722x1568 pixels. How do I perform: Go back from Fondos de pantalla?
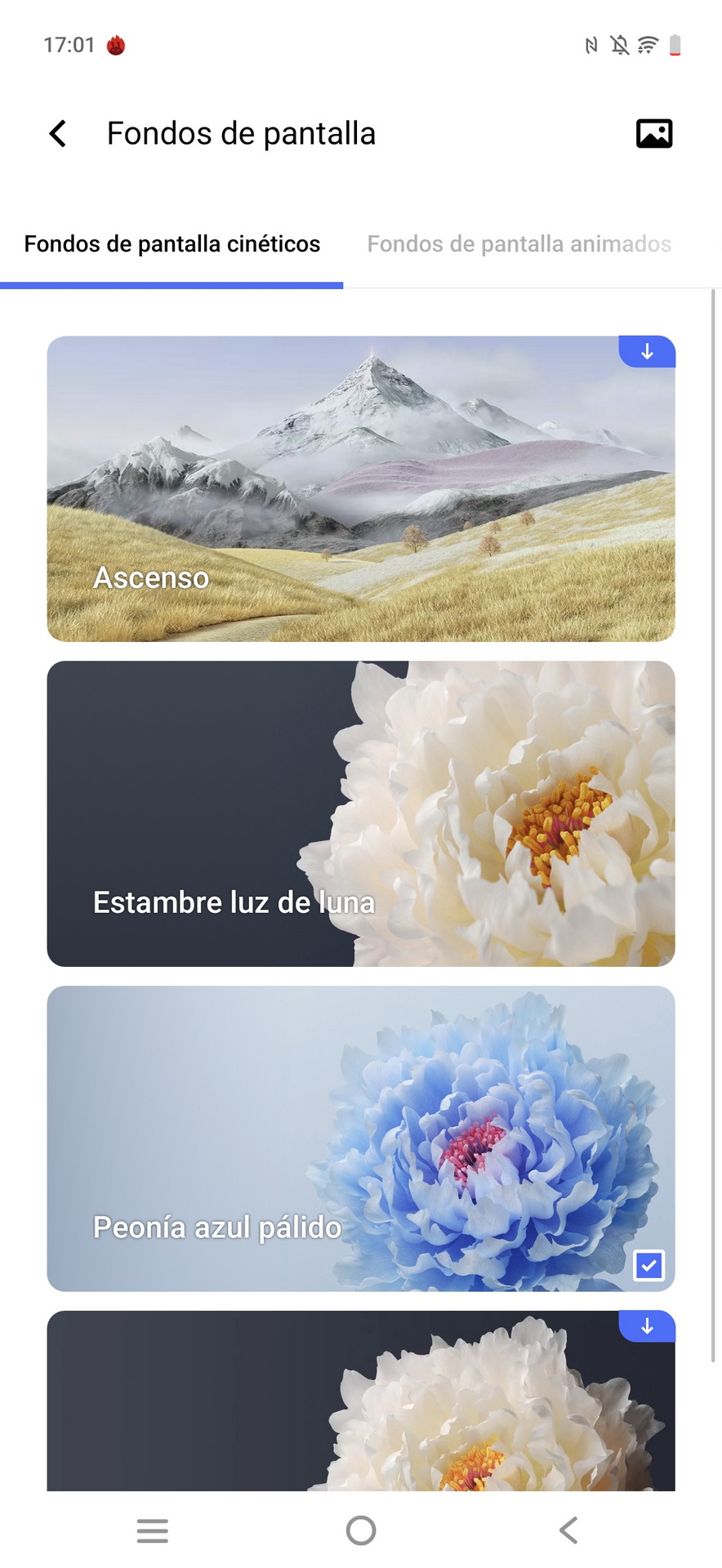(x=57, y=133)
